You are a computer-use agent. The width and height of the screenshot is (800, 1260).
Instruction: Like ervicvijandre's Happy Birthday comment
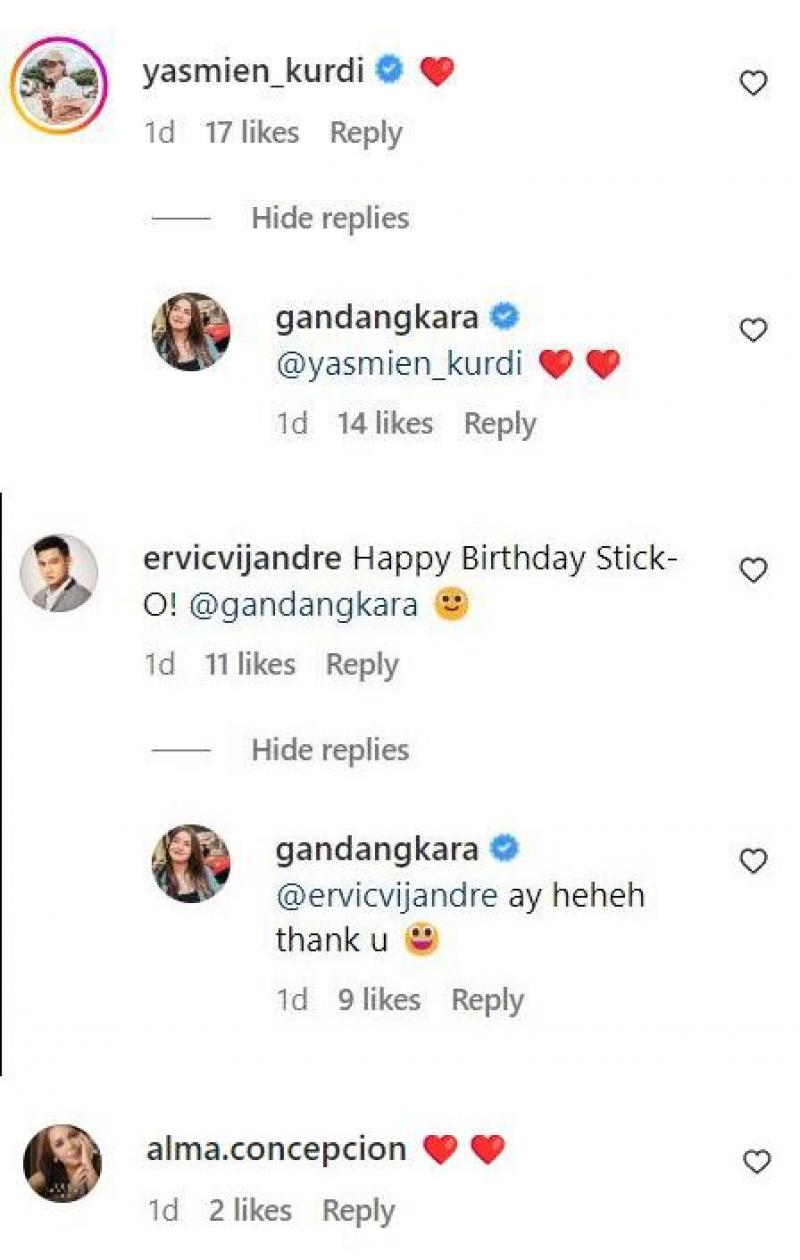pos(753,570)
